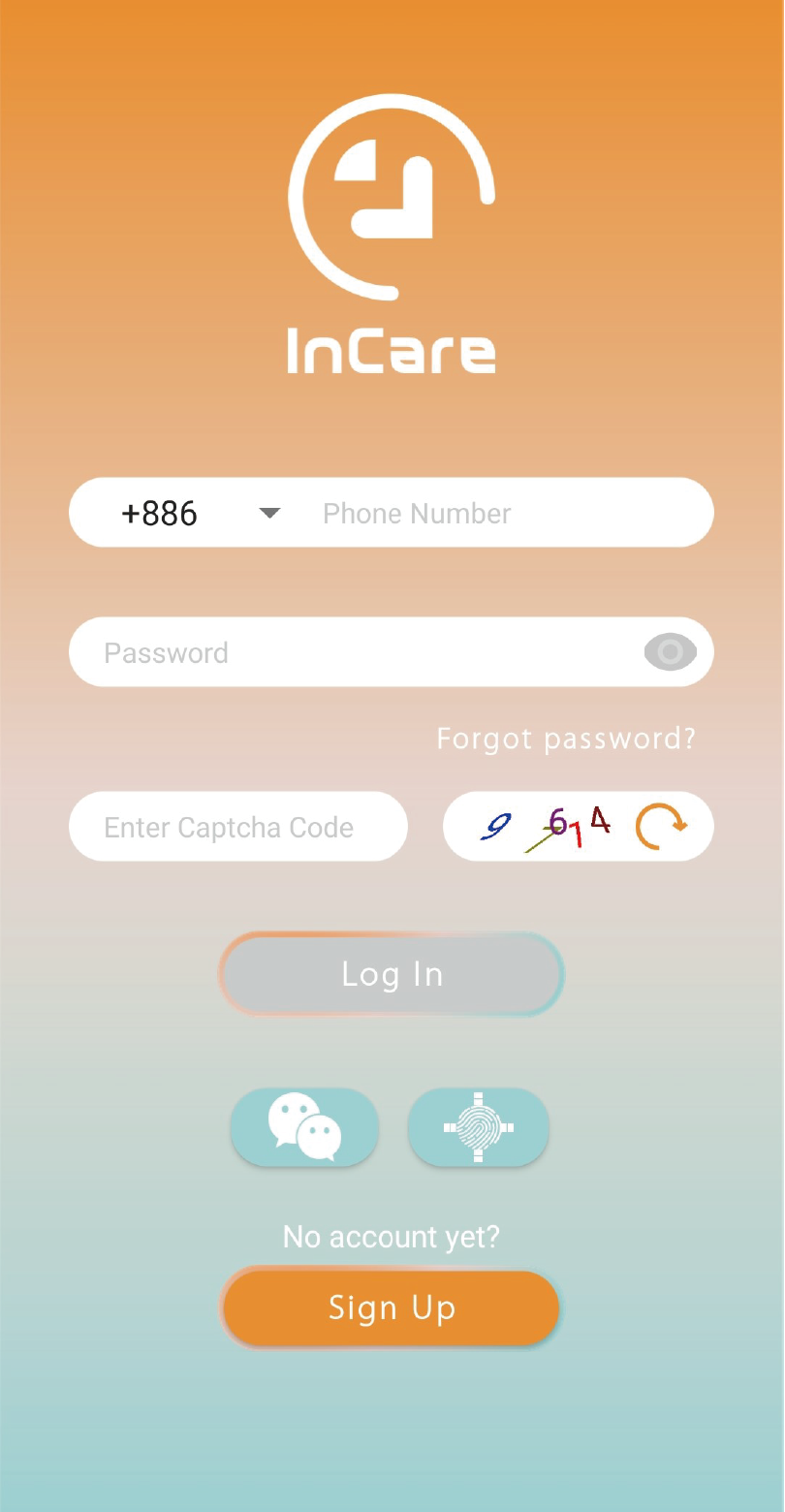
Task: Toggle password visibility eye icon
Action: click(x=670, y=652)
